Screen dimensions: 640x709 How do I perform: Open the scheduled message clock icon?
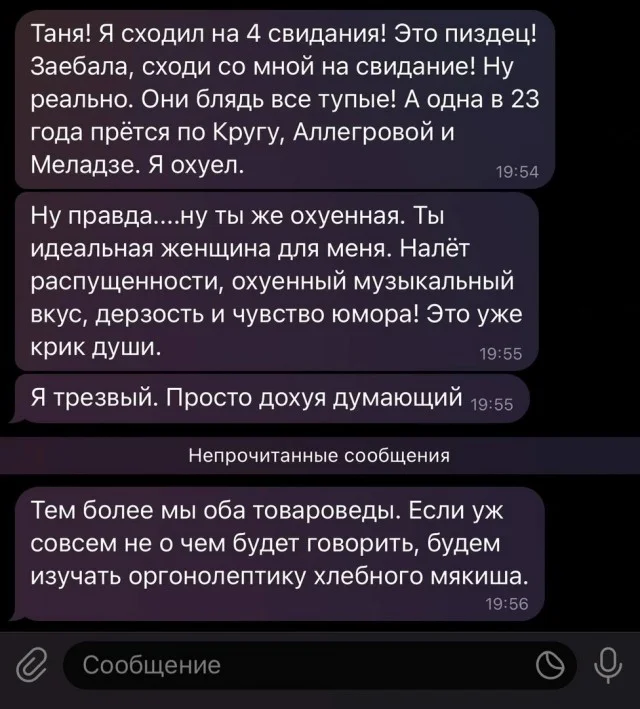pos(551,666)
